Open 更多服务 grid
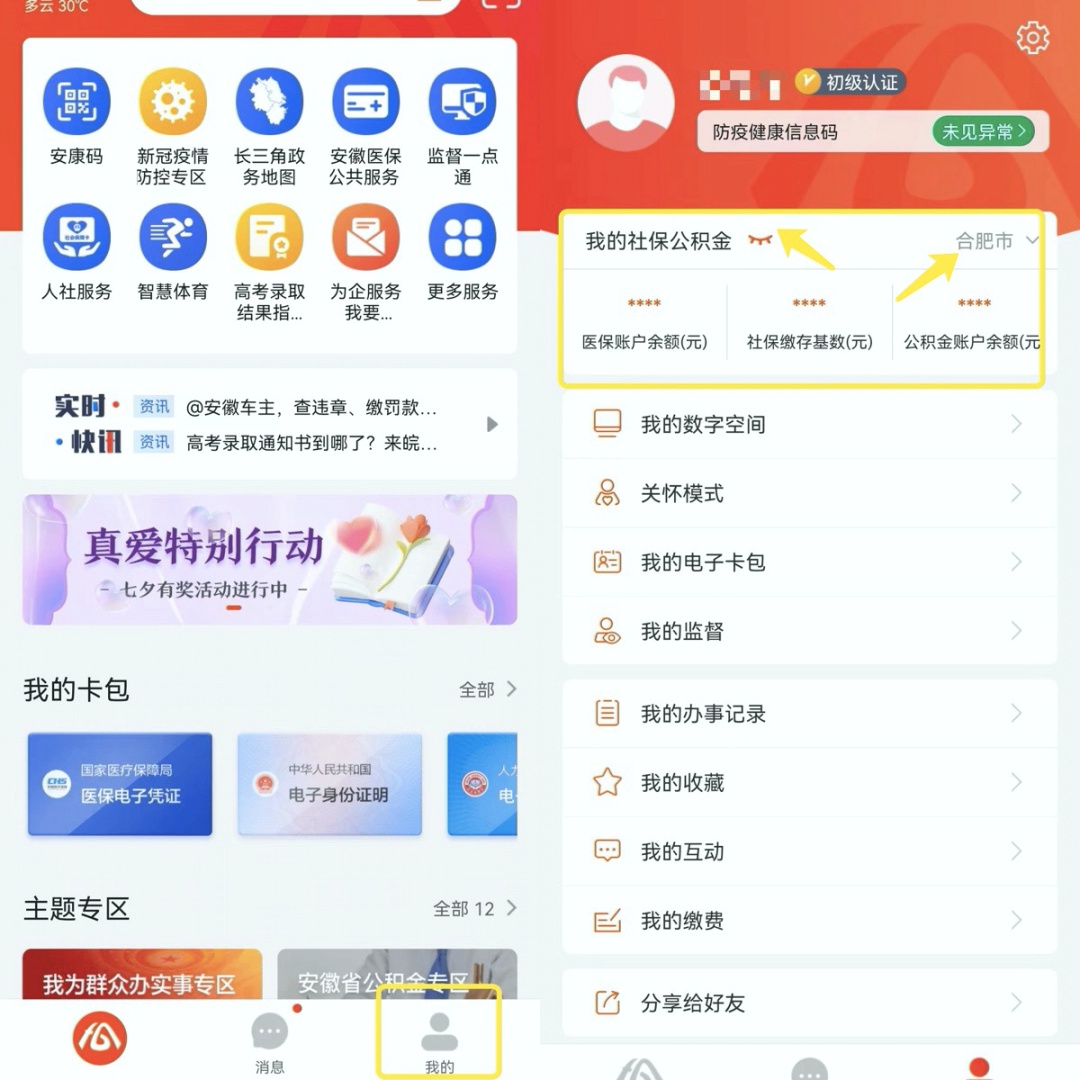Image resolution: width=1080 pixels, height=1080 pixels. (x=462, y=250)
